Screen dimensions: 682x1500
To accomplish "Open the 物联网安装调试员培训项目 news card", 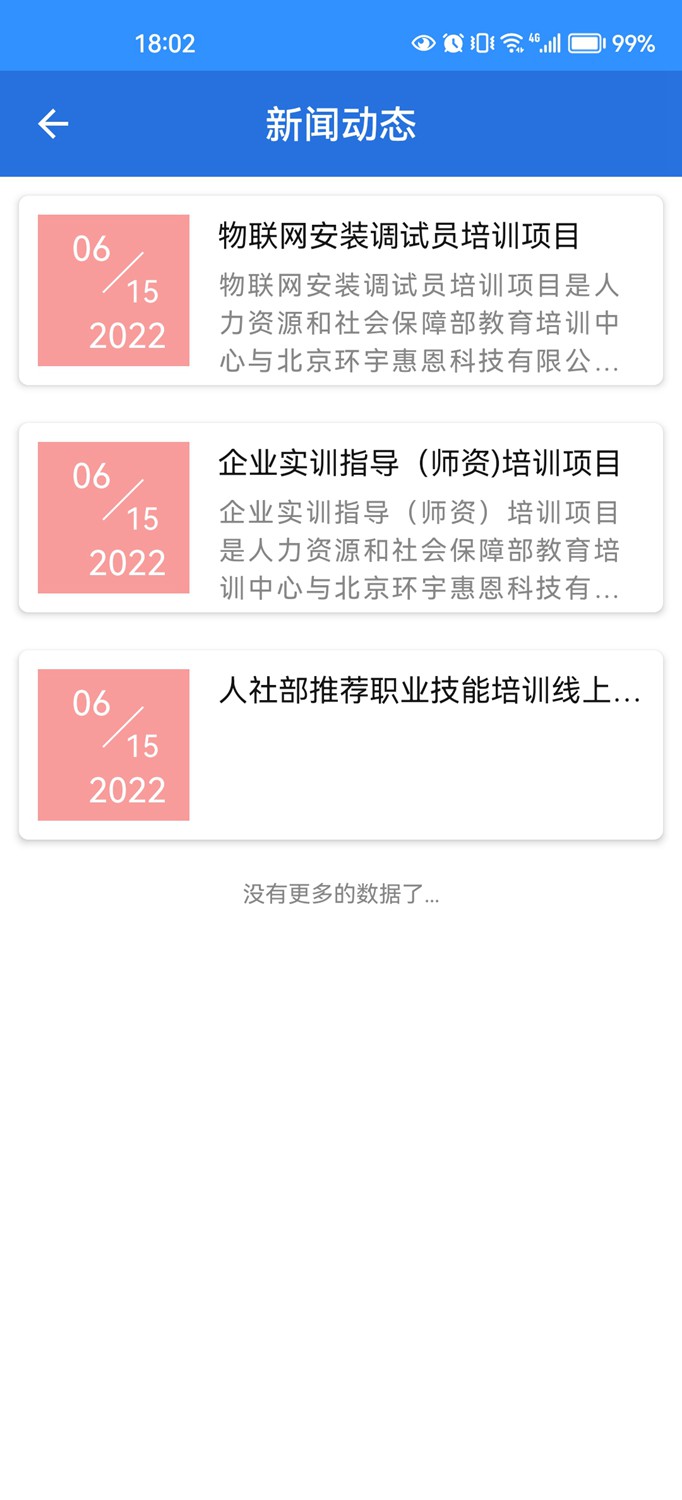I will [340, 290].
